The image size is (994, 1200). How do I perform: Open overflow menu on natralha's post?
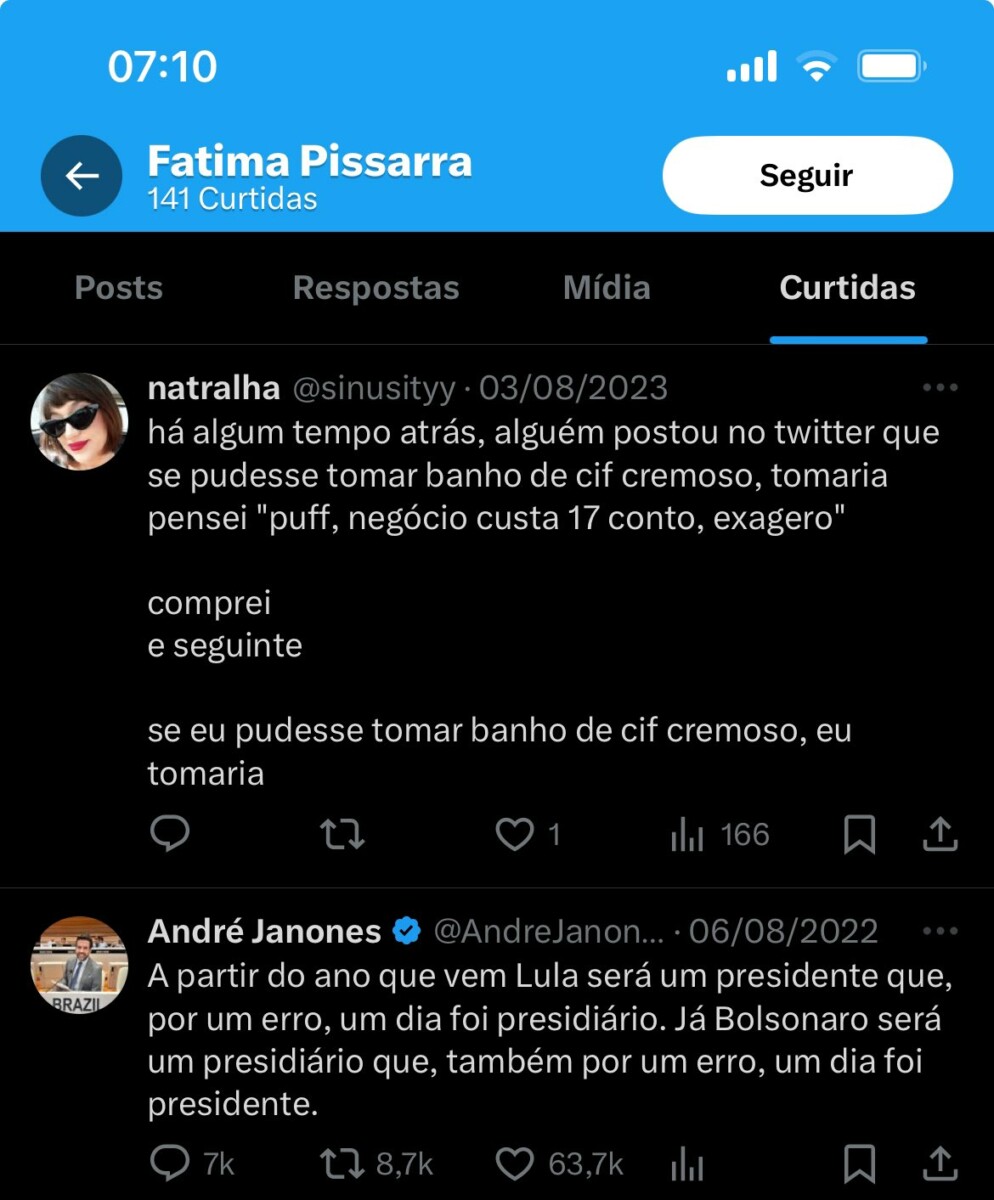tap(939, 388)
